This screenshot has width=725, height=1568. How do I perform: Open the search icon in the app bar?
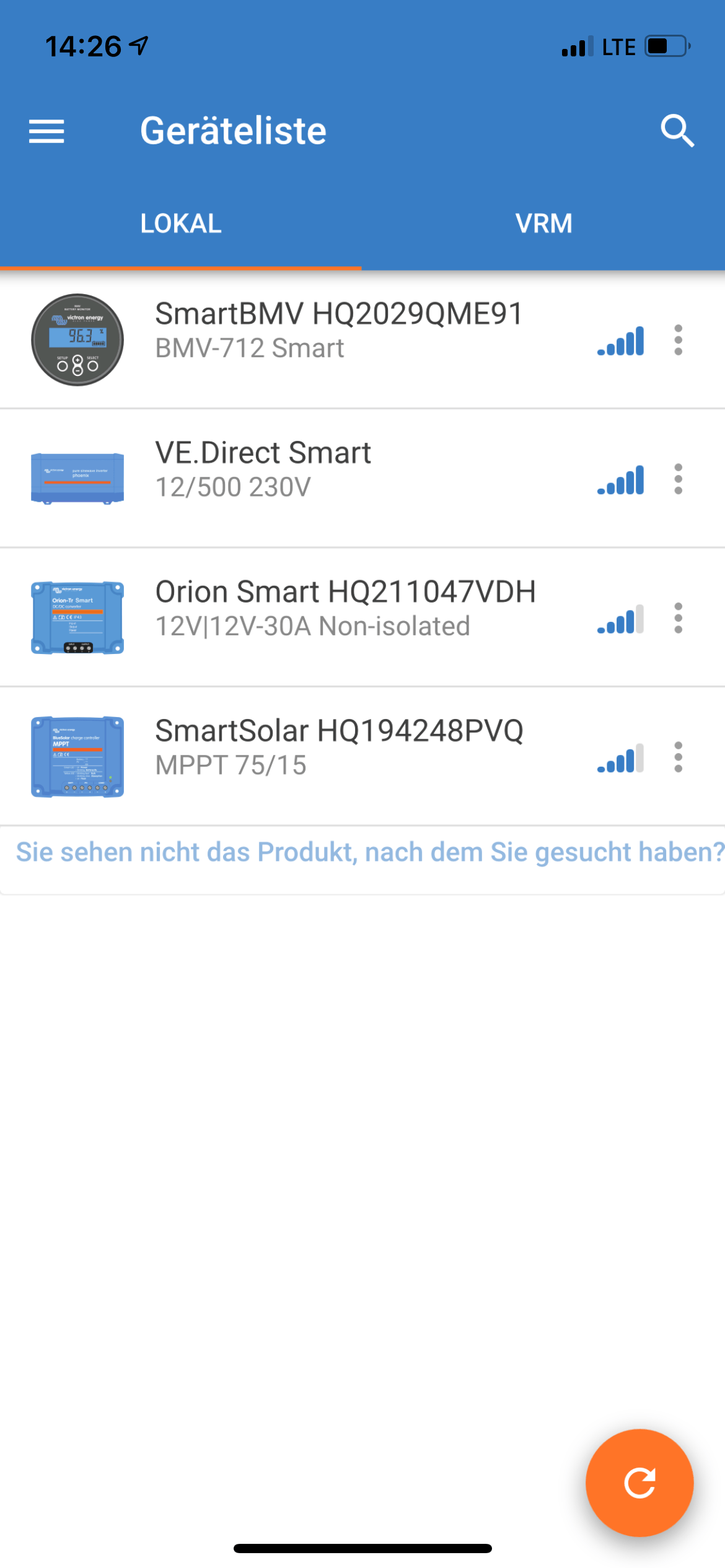677,131
